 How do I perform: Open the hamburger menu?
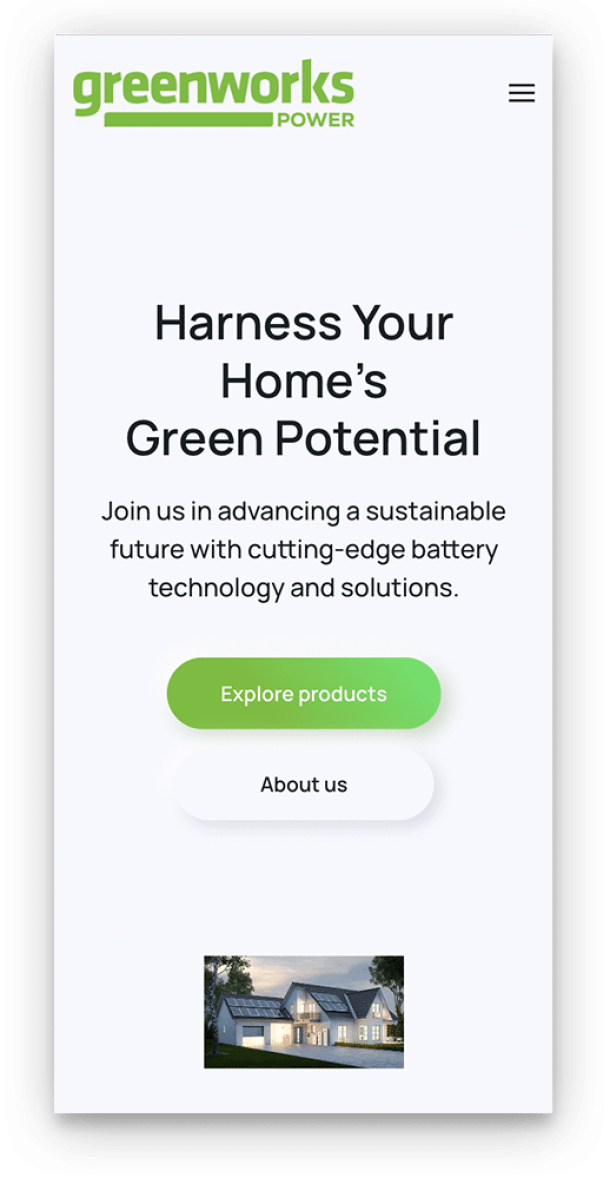(x=521, y=93)
